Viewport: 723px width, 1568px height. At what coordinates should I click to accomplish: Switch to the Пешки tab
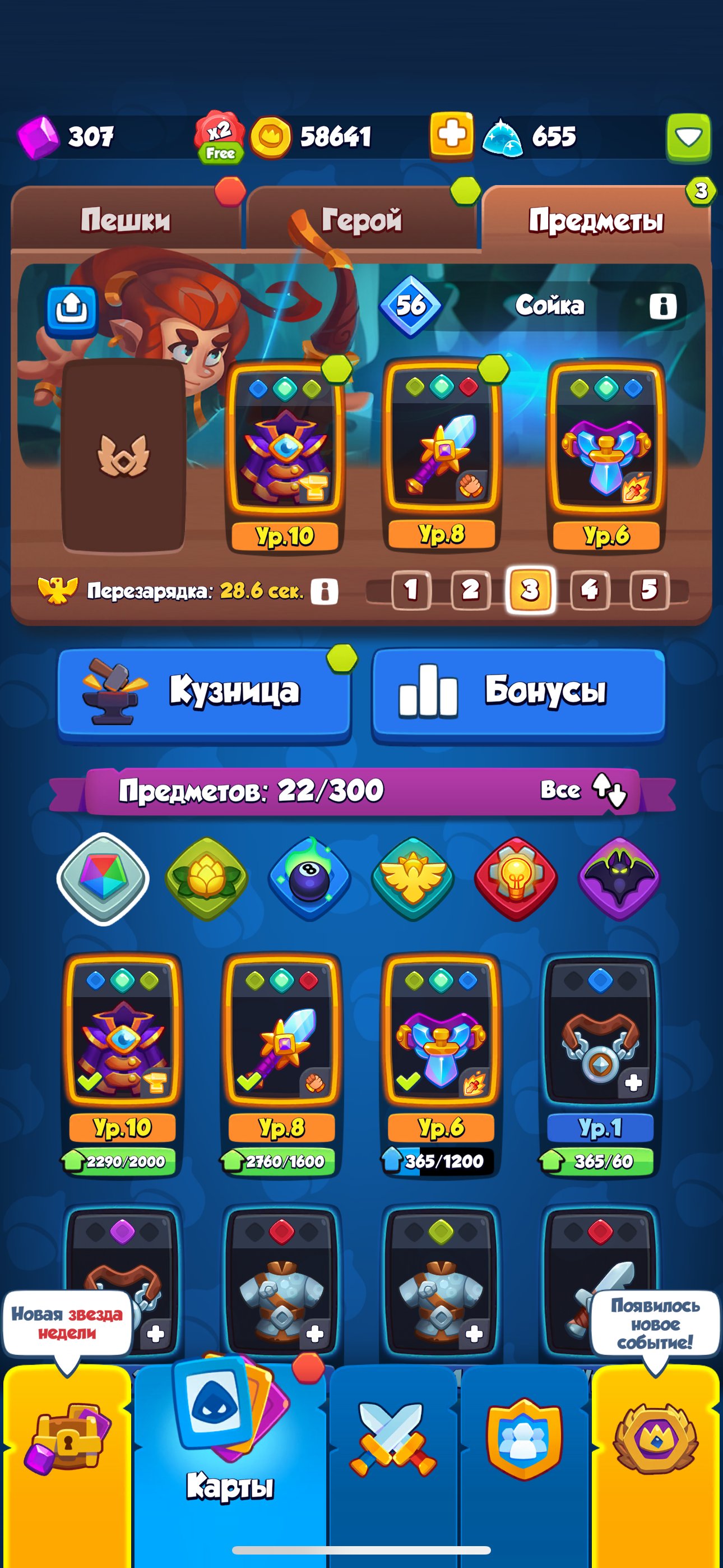pos(125,220)
